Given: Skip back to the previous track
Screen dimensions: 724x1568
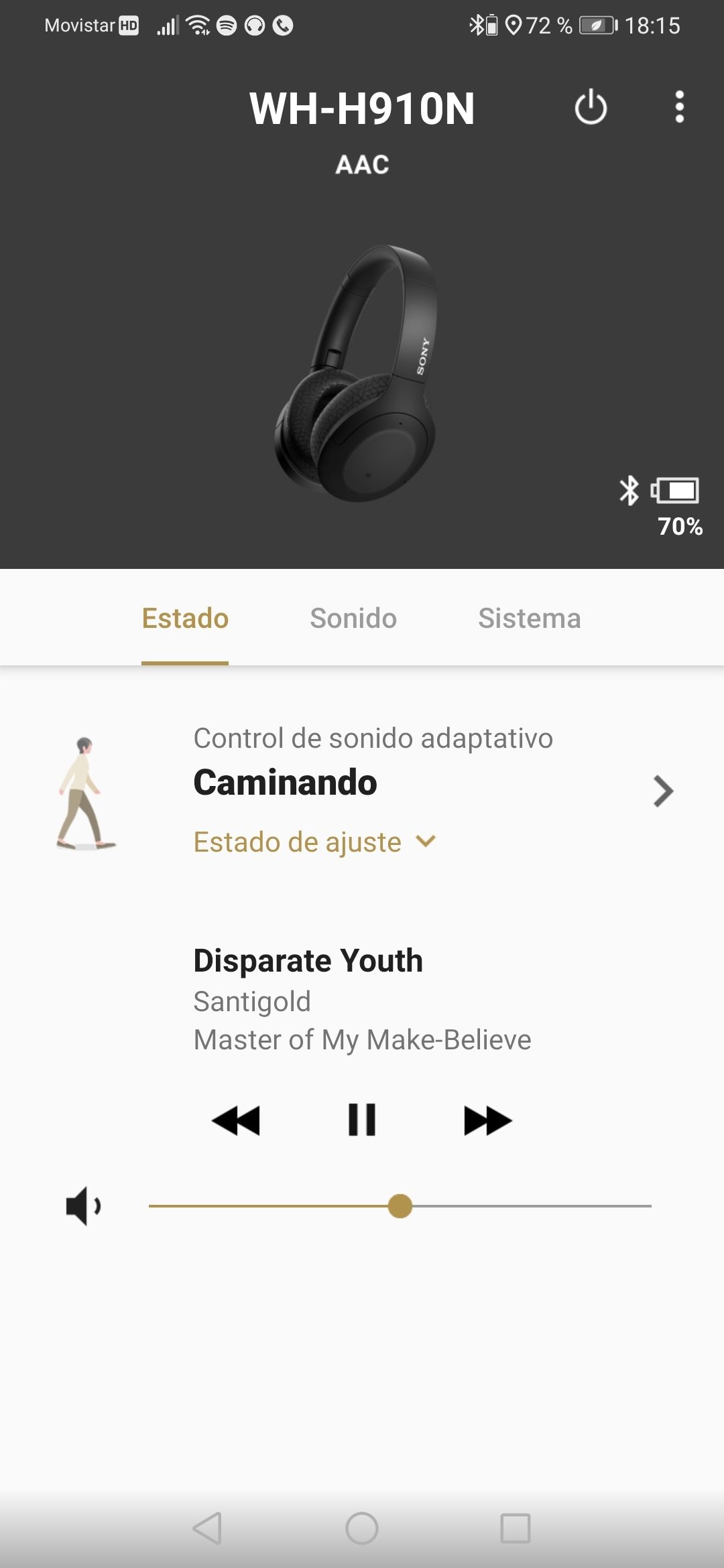Looking at the screenshot, I should 236,1120.
